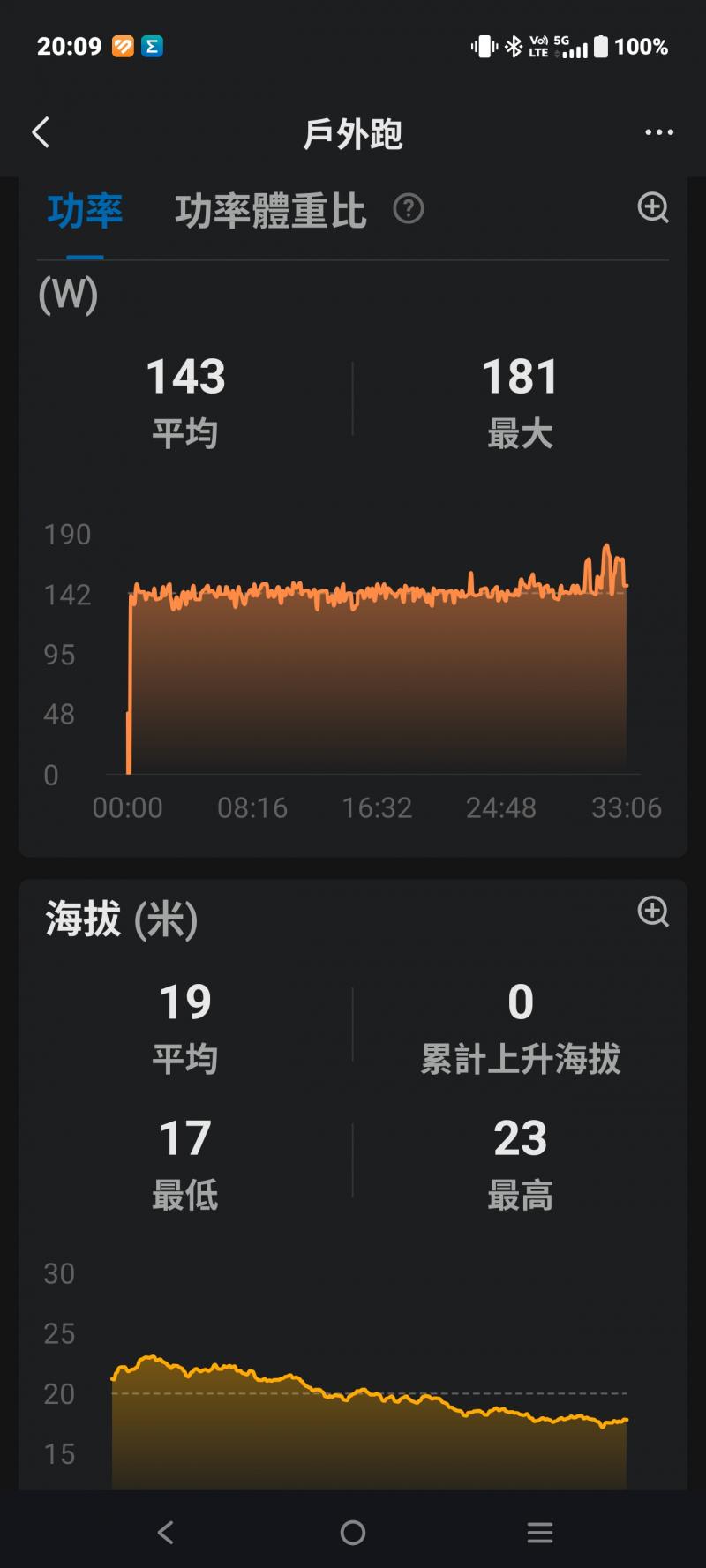This screenshot has width=706, height=1568.
Task: Zoom into the 海拔 elevation chart
Action: [653, 912]
